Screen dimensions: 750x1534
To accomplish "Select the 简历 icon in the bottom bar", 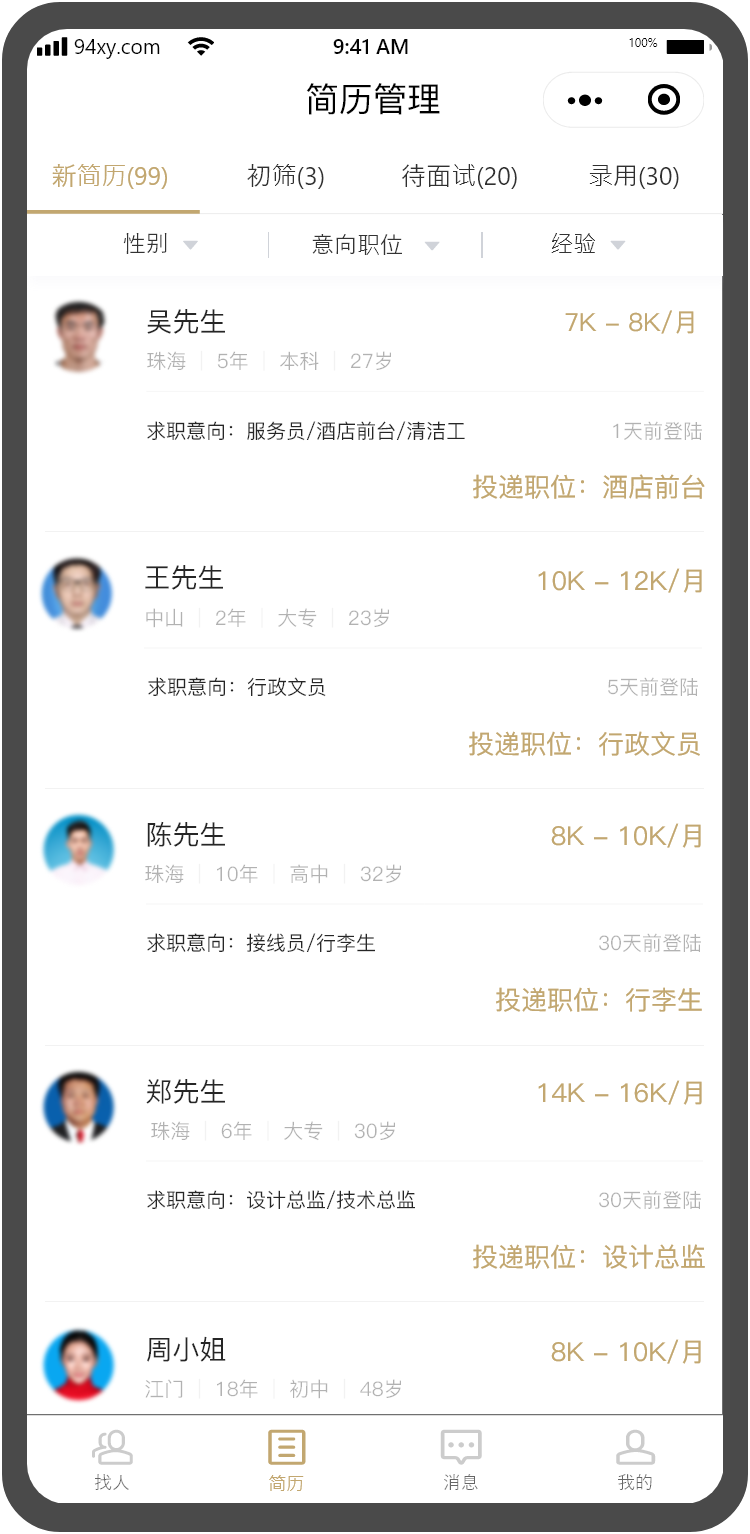I will (x=286, y=1449).
